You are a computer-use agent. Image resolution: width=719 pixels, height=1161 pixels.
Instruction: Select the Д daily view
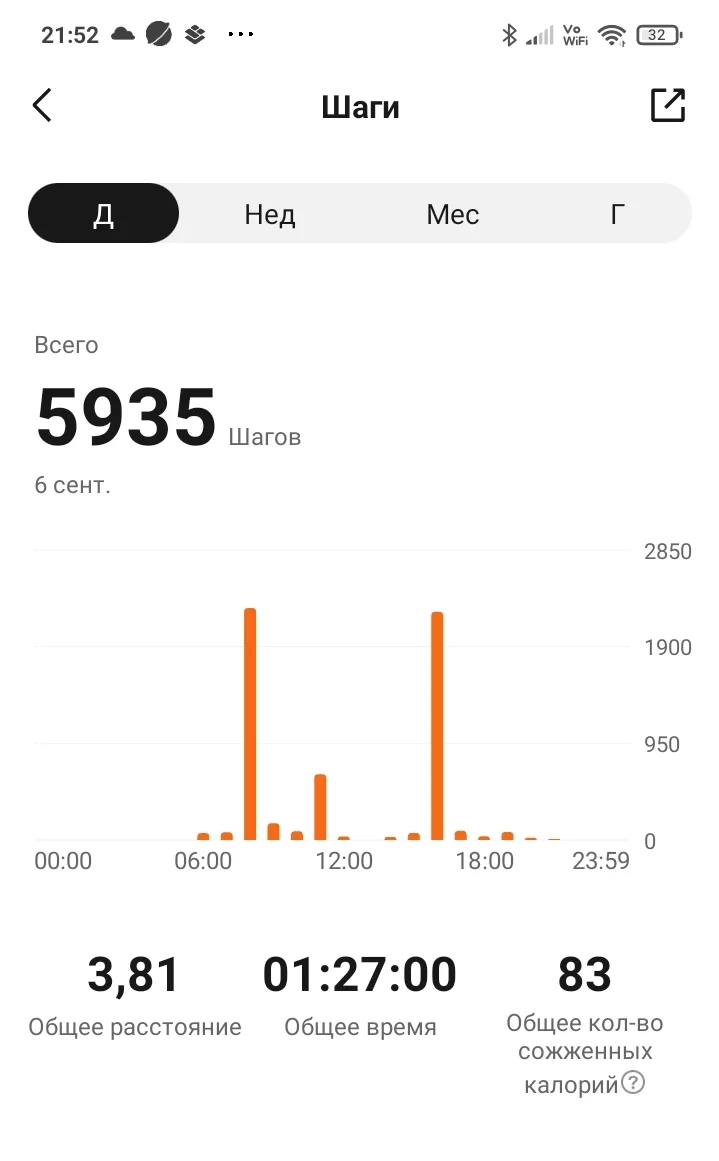point(104,214)
